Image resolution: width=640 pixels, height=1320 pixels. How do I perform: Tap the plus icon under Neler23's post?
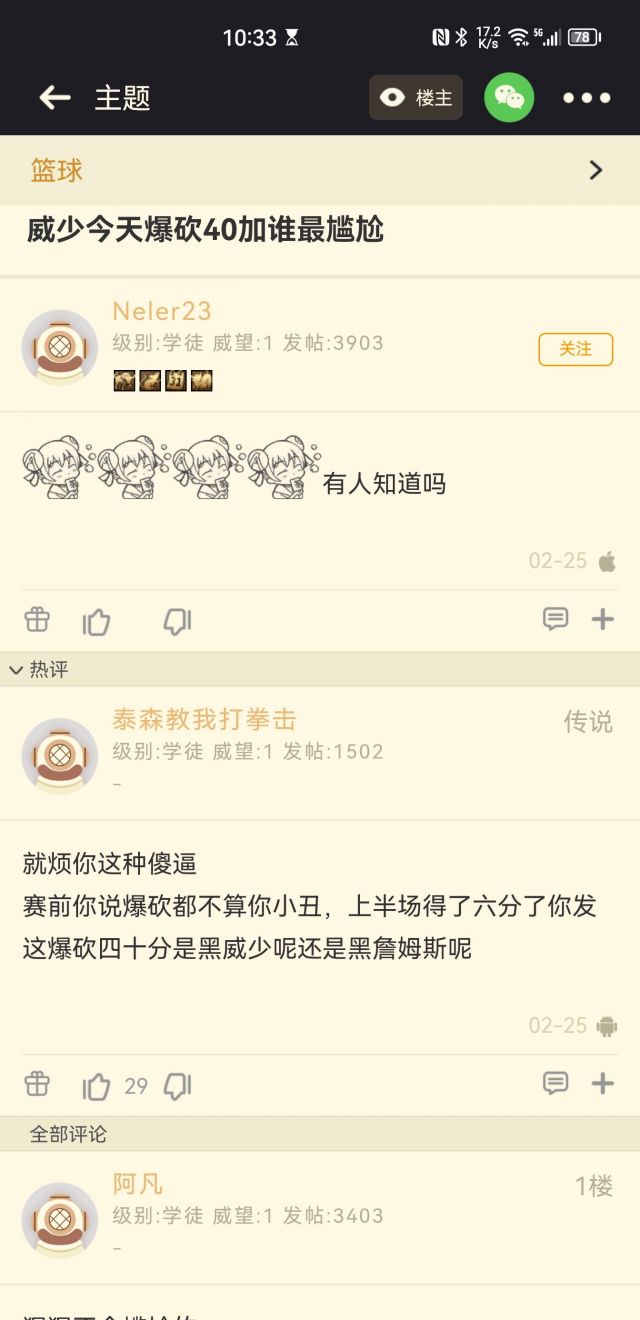click(x=603, y=619)
